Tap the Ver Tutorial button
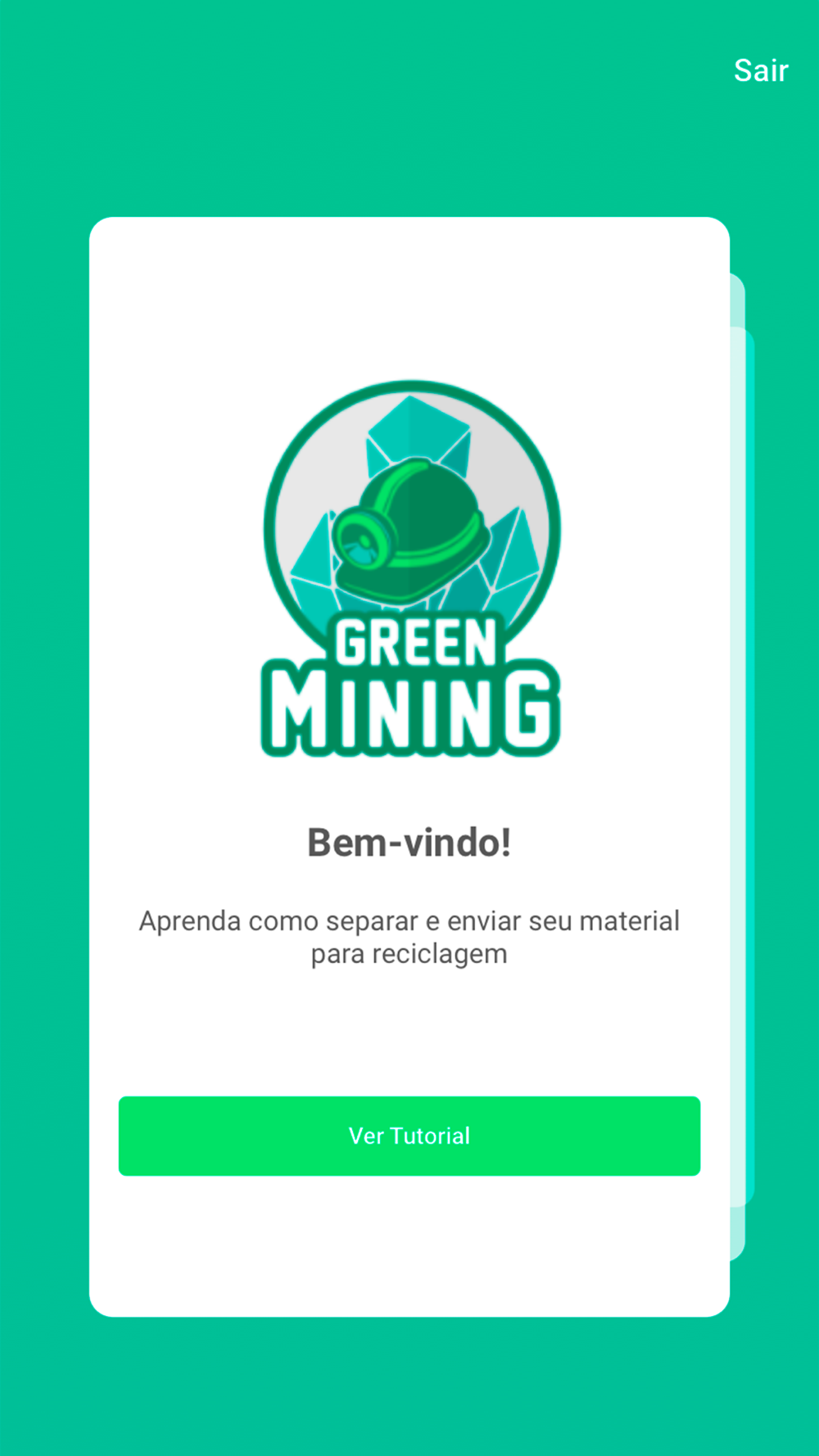Image resolution: width=819 pixels, height=1456 pixels. [x=409, y=1136]
